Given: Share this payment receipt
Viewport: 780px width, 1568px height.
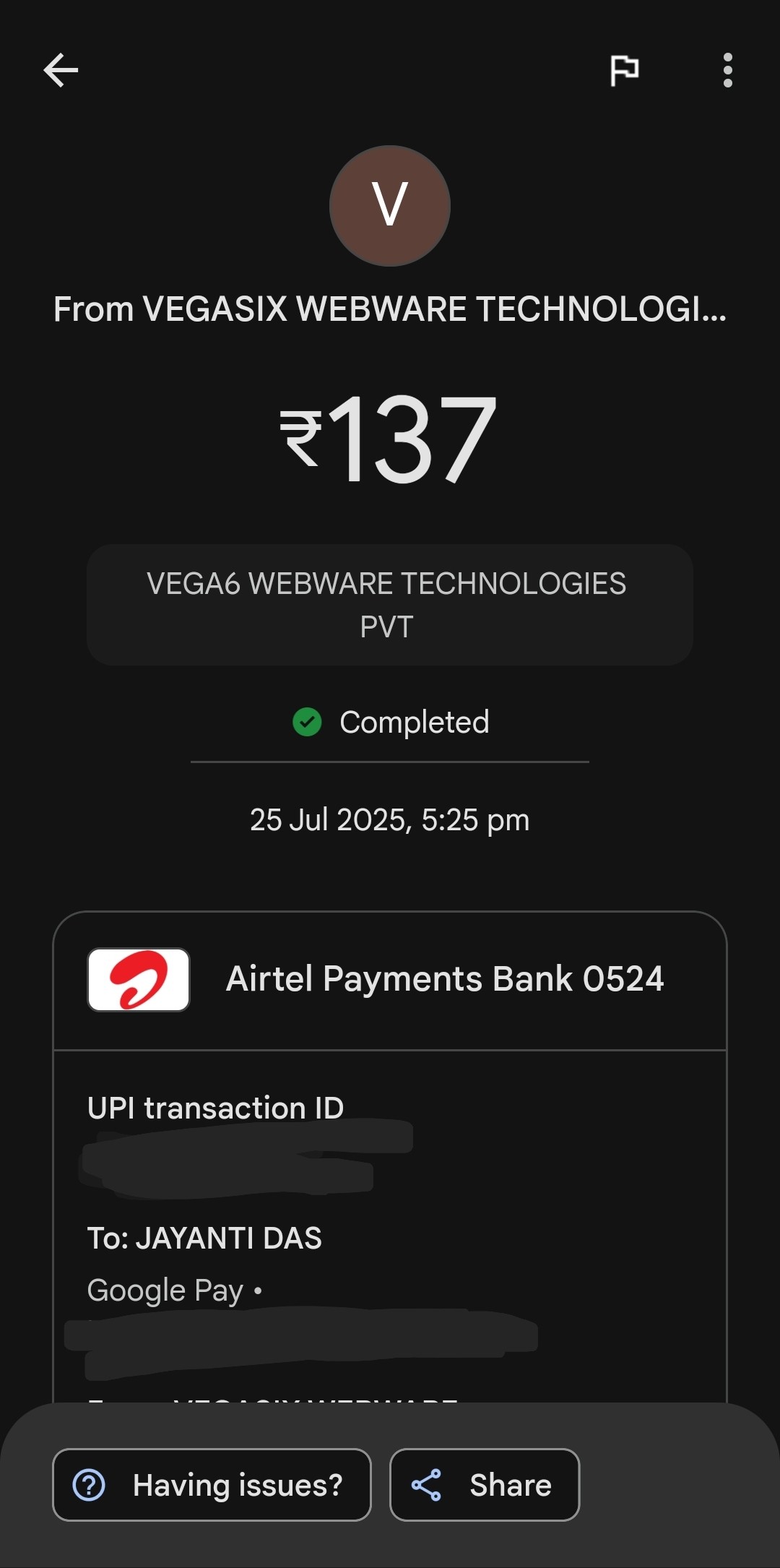Looking at the screenshot, I should click(x=484, y=1485).
